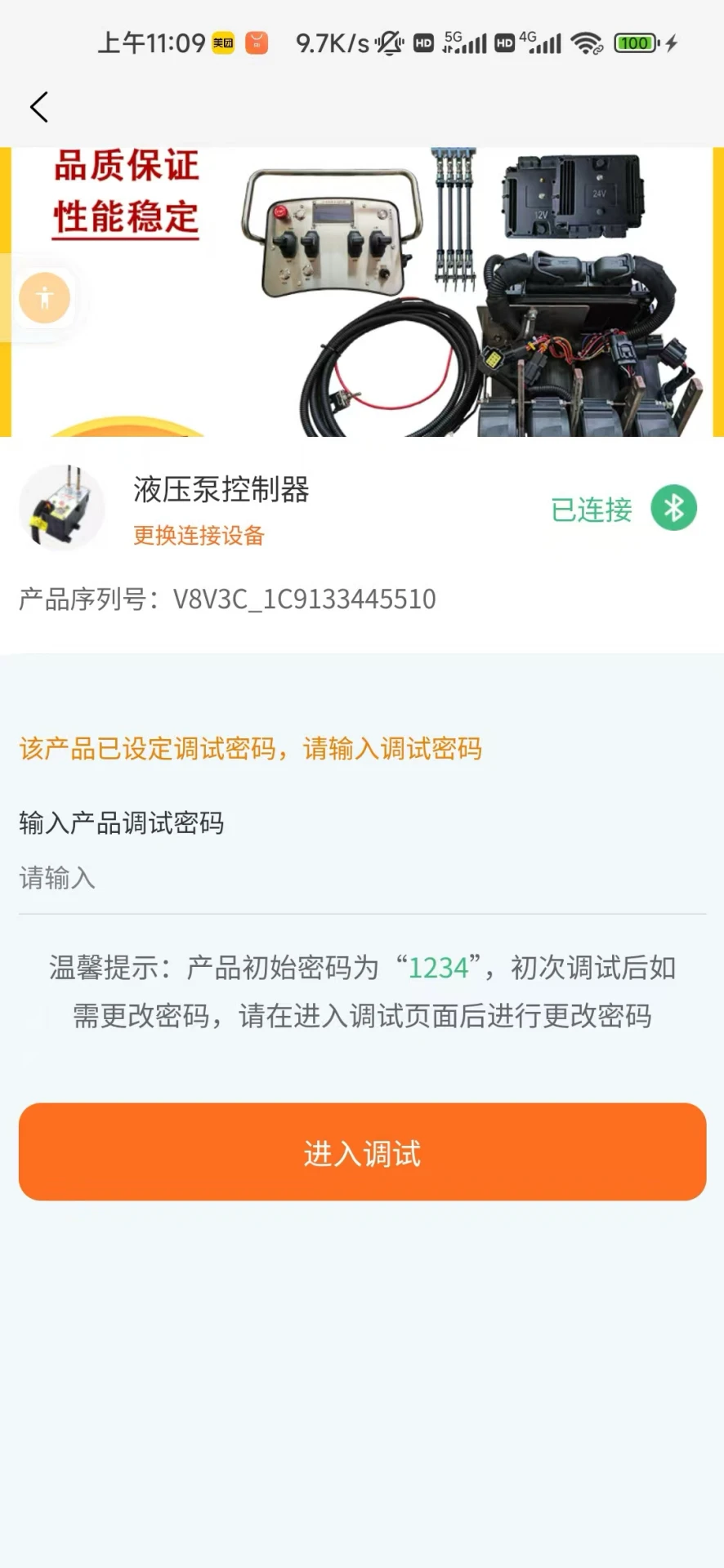Tap the battery indicator showing 100
The image size is (724, 1568).
(x=636, y=42)
